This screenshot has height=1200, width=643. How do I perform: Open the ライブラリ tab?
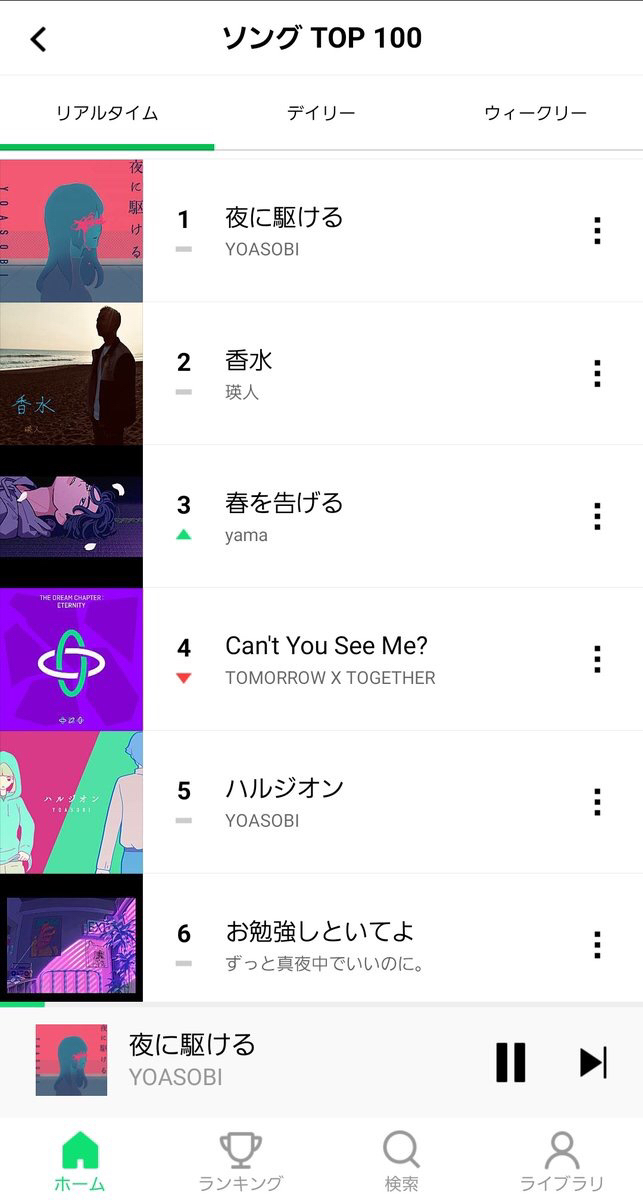562,1162
